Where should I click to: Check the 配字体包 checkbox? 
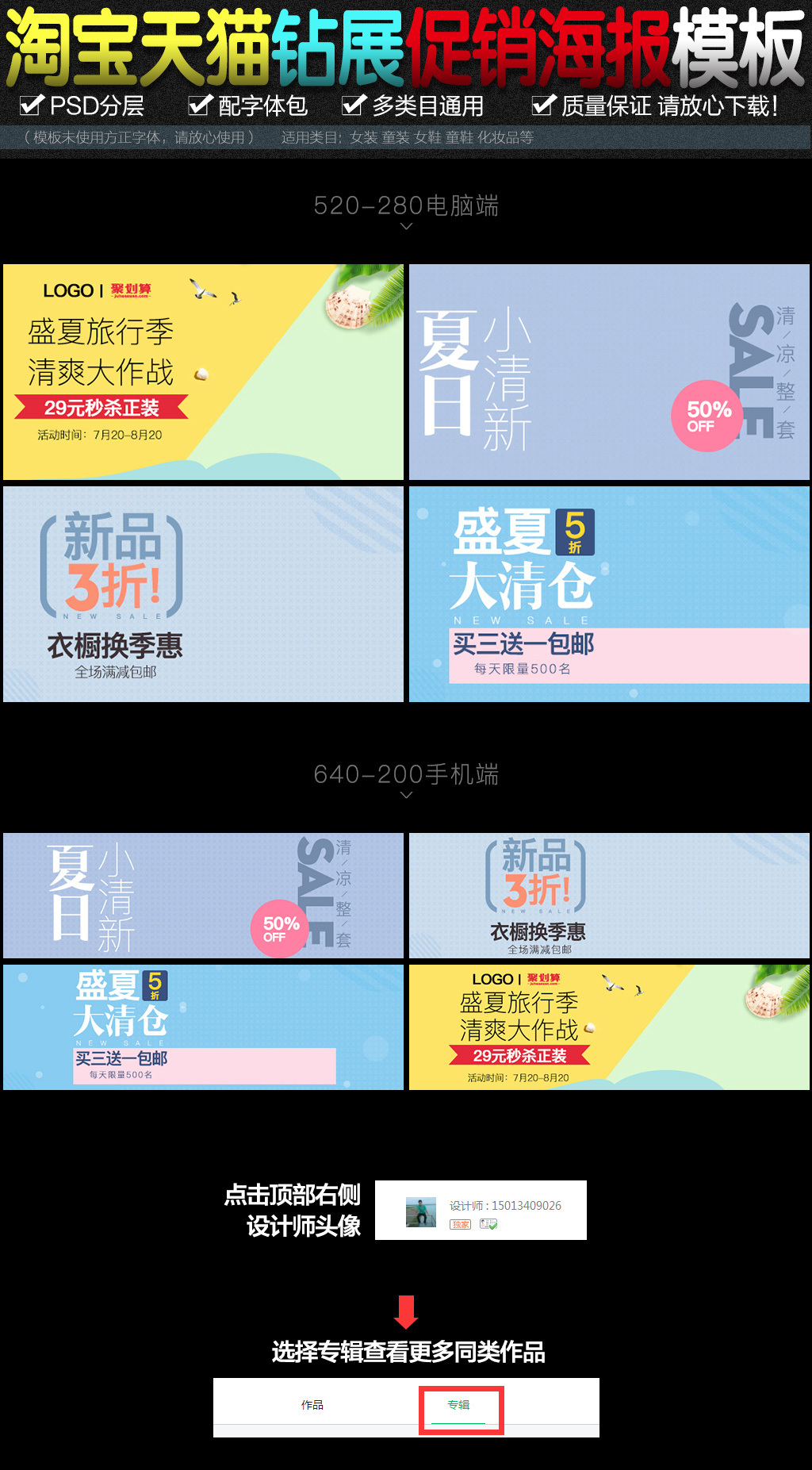[199, 103]
